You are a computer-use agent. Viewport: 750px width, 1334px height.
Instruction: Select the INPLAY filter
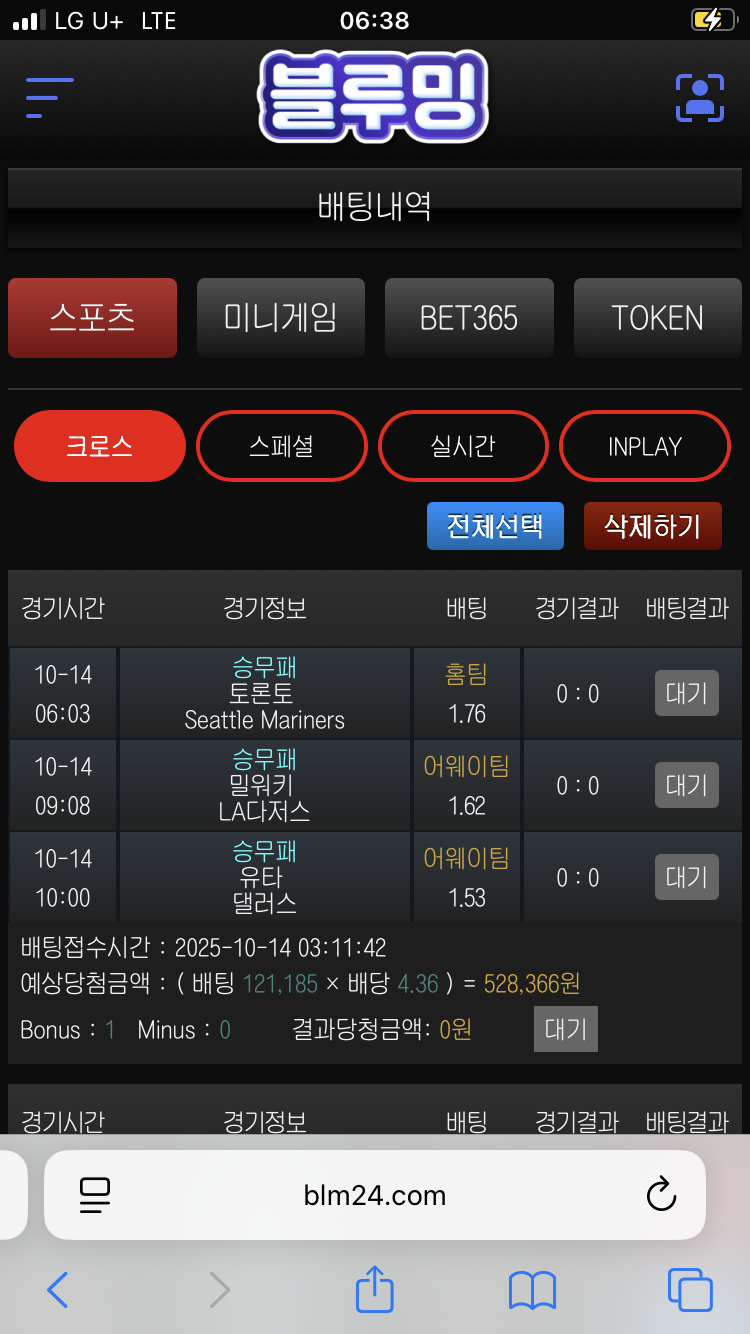(645, 446)
